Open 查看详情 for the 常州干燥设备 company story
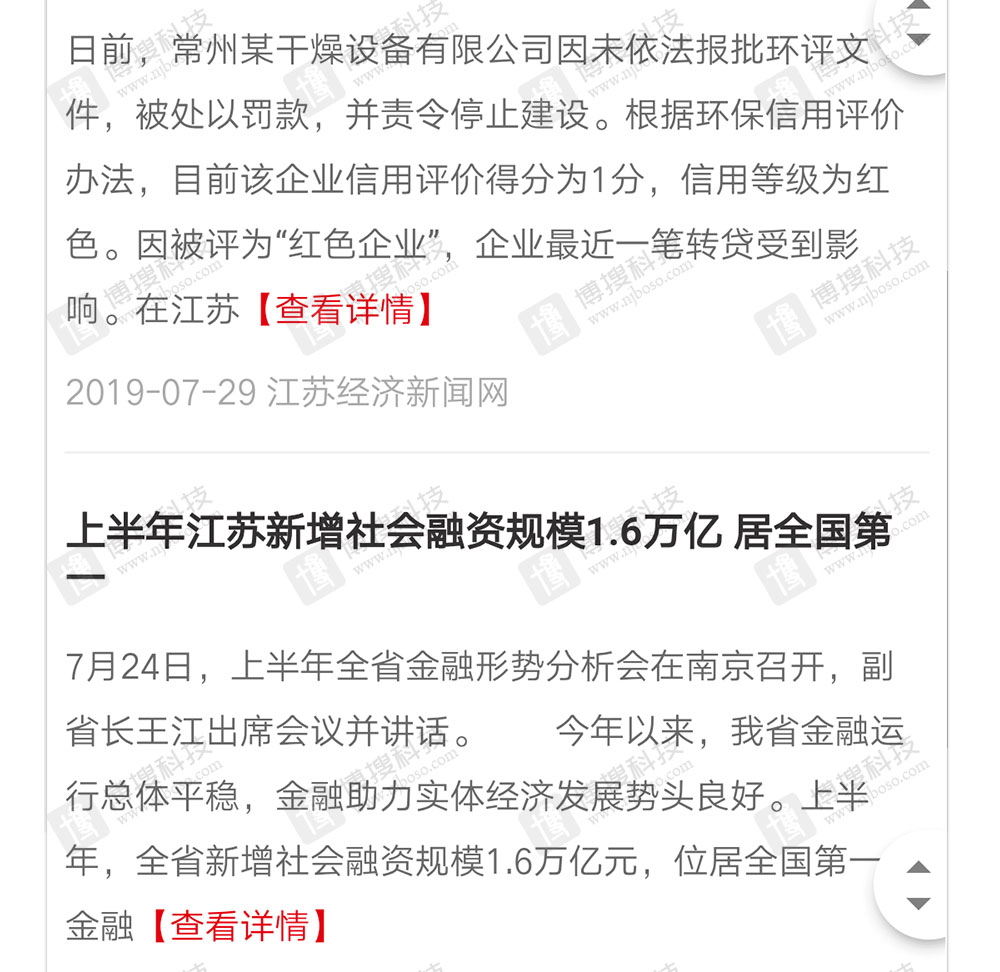Viewport: 1000px width, 972px height. pos(343,309)
